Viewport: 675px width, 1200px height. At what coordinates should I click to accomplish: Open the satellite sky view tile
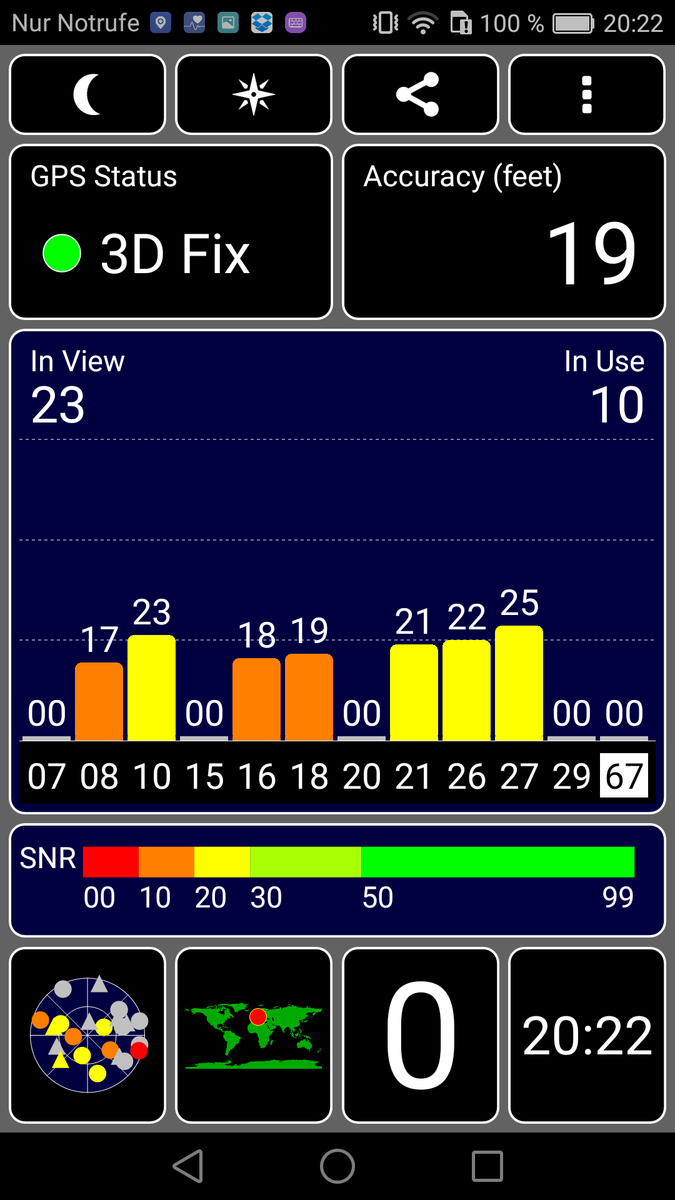pyautogui.click(x=88, y=1035)
